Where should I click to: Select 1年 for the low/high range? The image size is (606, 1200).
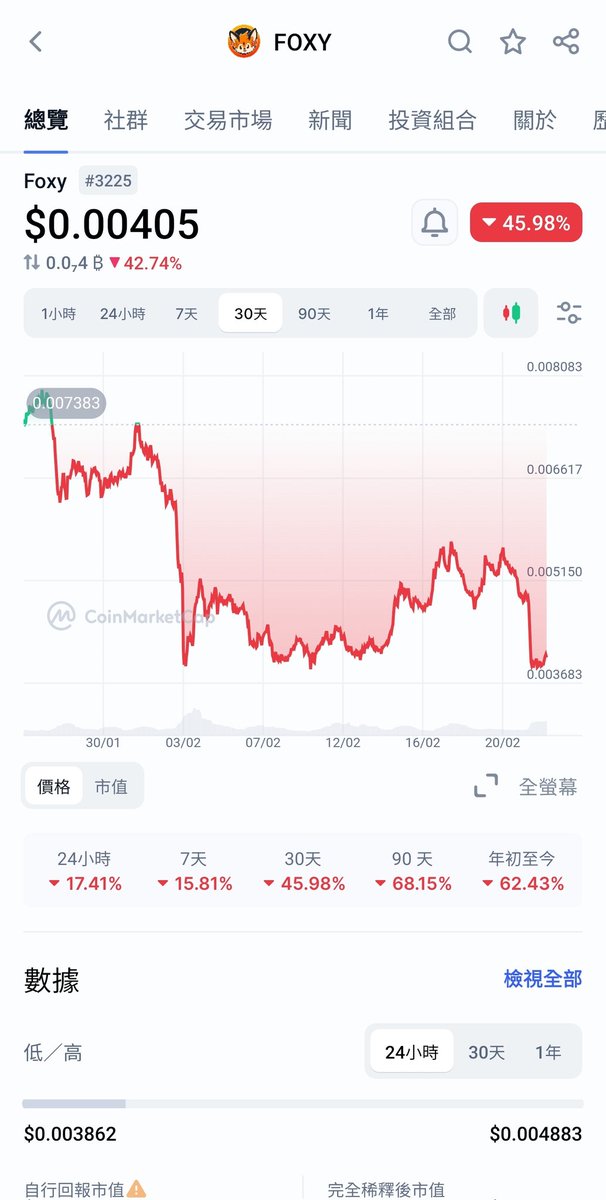(x=548, y=1052)
